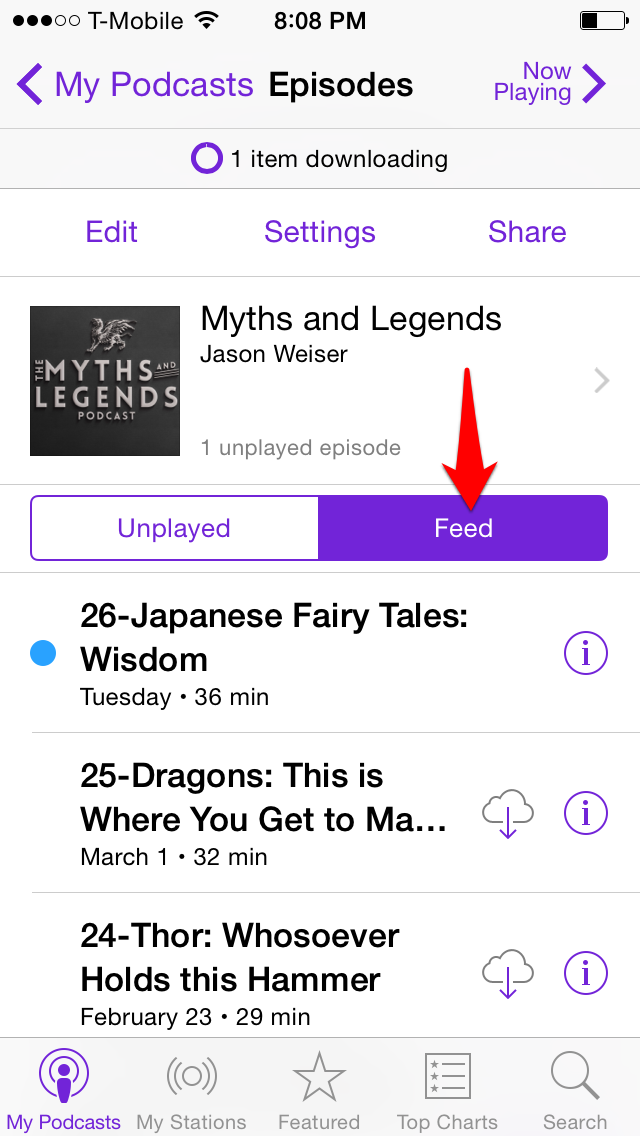Tap the Edit button
The width and height of the screenshot is (640, 1136).
click(112, 232)
